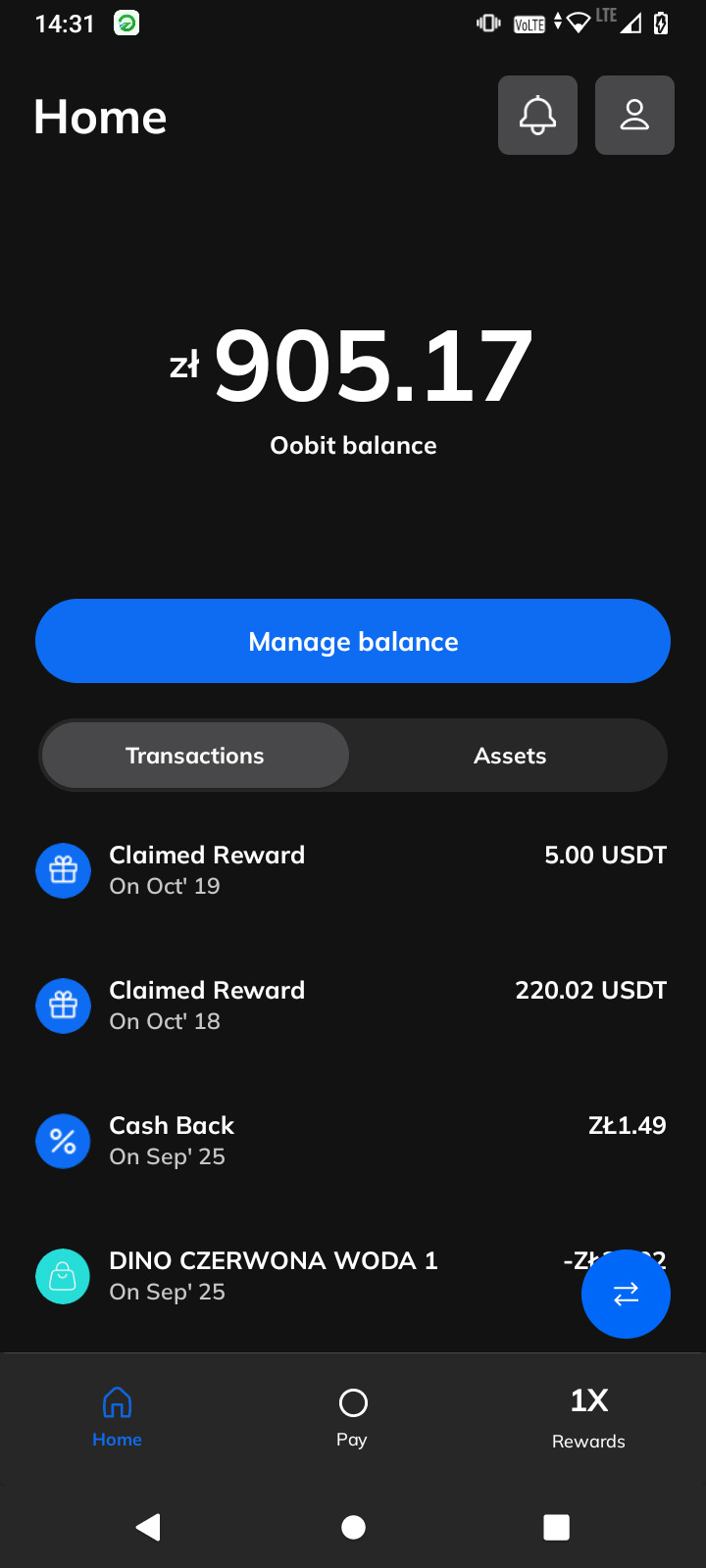Select the Transactions segment

(195, 756)
